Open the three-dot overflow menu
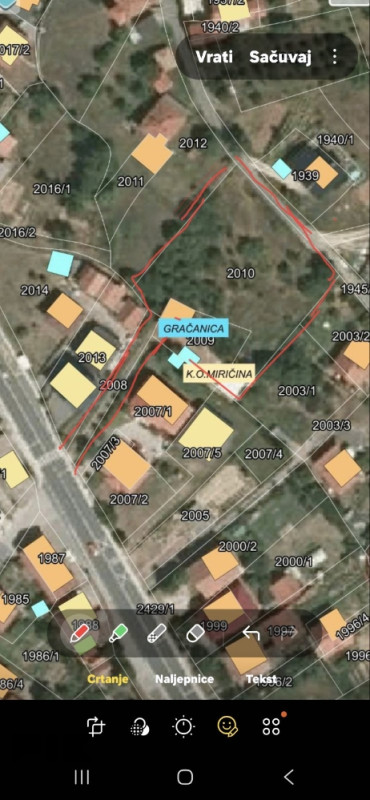This screenshot has height=800, width=370. tap(335, 57)
